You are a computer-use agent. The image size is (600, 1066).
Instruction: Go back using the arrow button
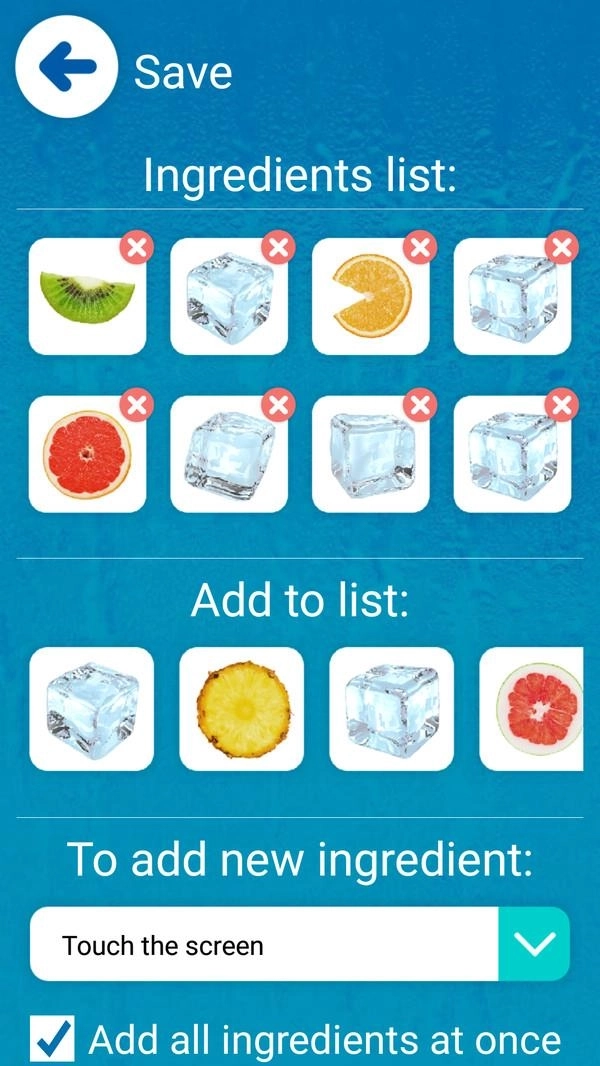coord(67,68)
